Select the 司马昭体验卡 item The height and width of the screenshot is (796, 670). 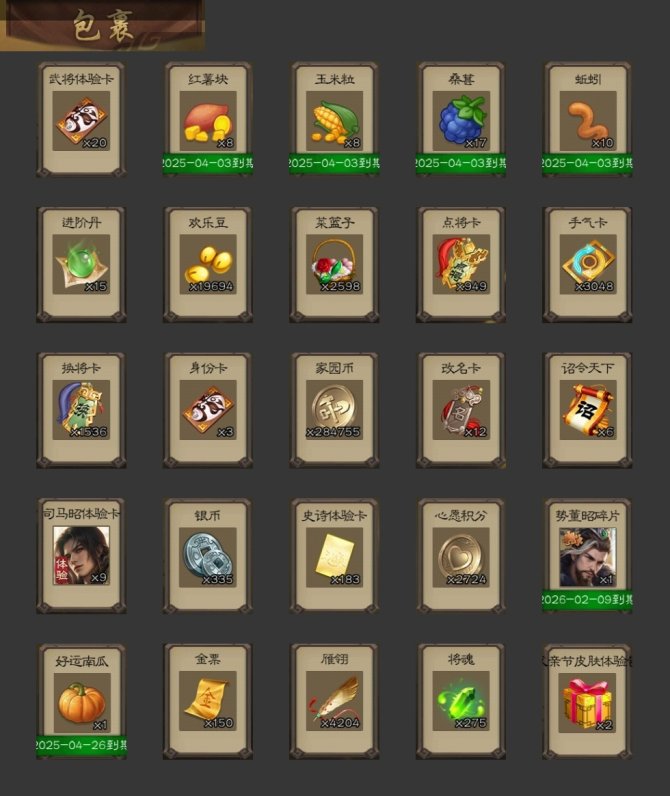[81, 557]
